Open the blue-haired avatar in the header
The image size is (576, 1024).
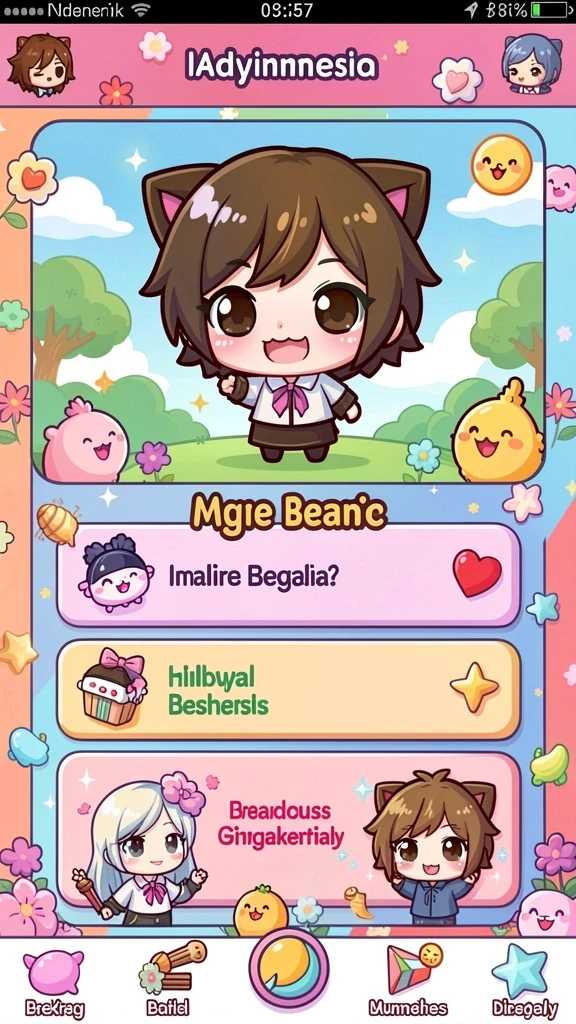tap(531, 65)
